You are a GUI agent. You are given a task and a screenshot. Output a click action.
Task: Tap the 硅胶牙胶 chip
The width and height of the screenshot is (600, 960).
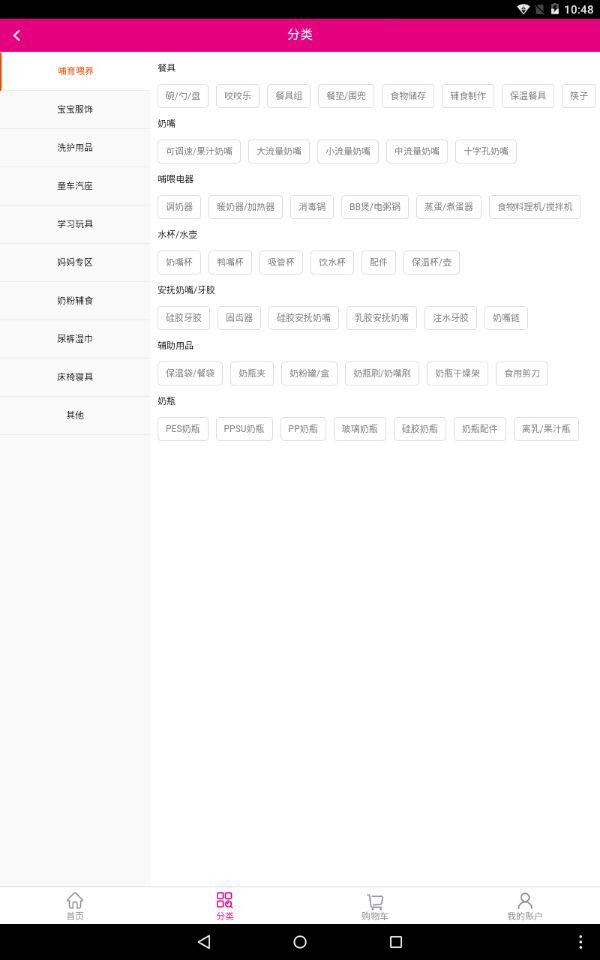coord(184,318)
